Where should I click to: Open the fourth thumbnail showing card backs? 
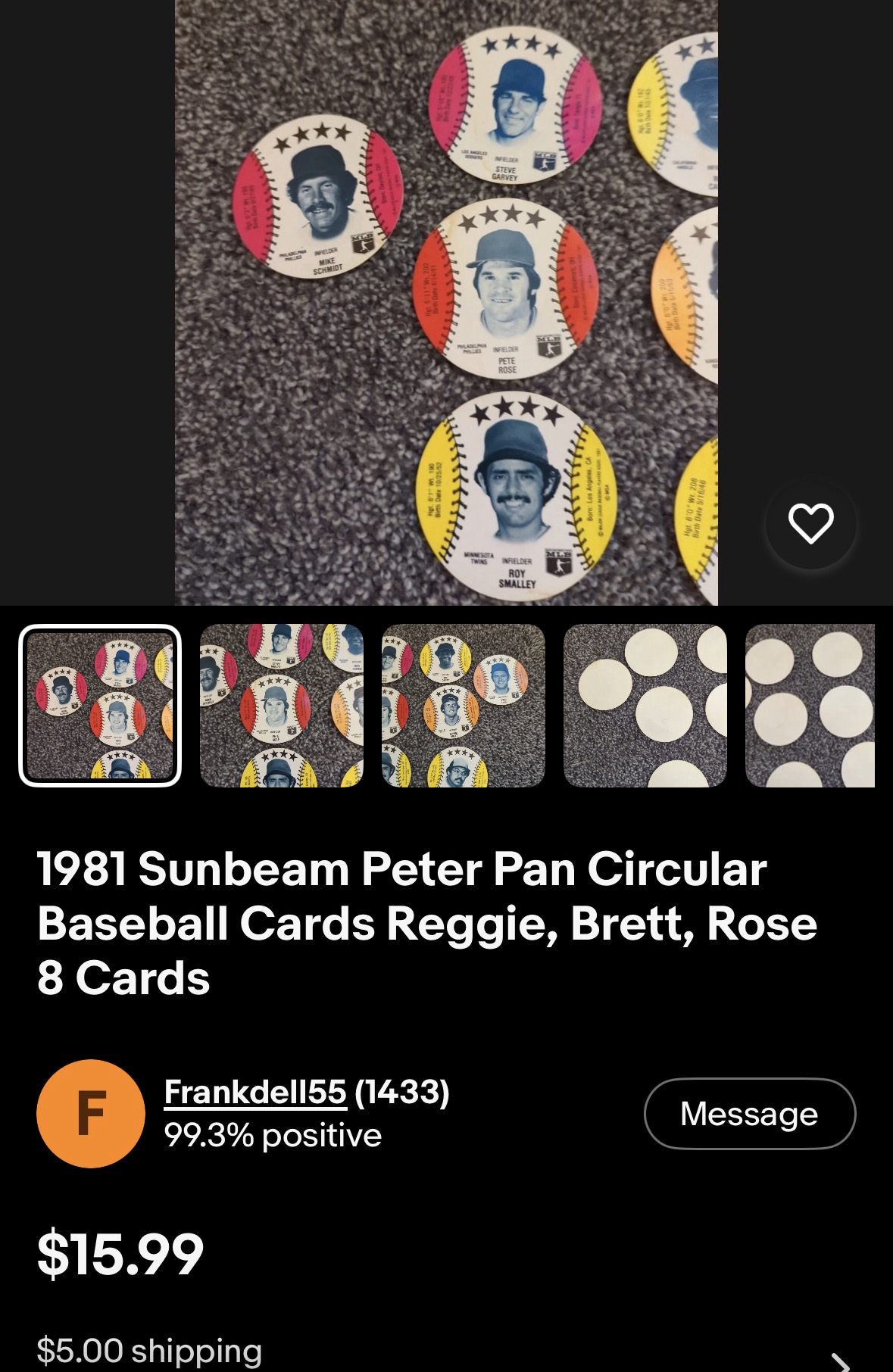(645, 706)
